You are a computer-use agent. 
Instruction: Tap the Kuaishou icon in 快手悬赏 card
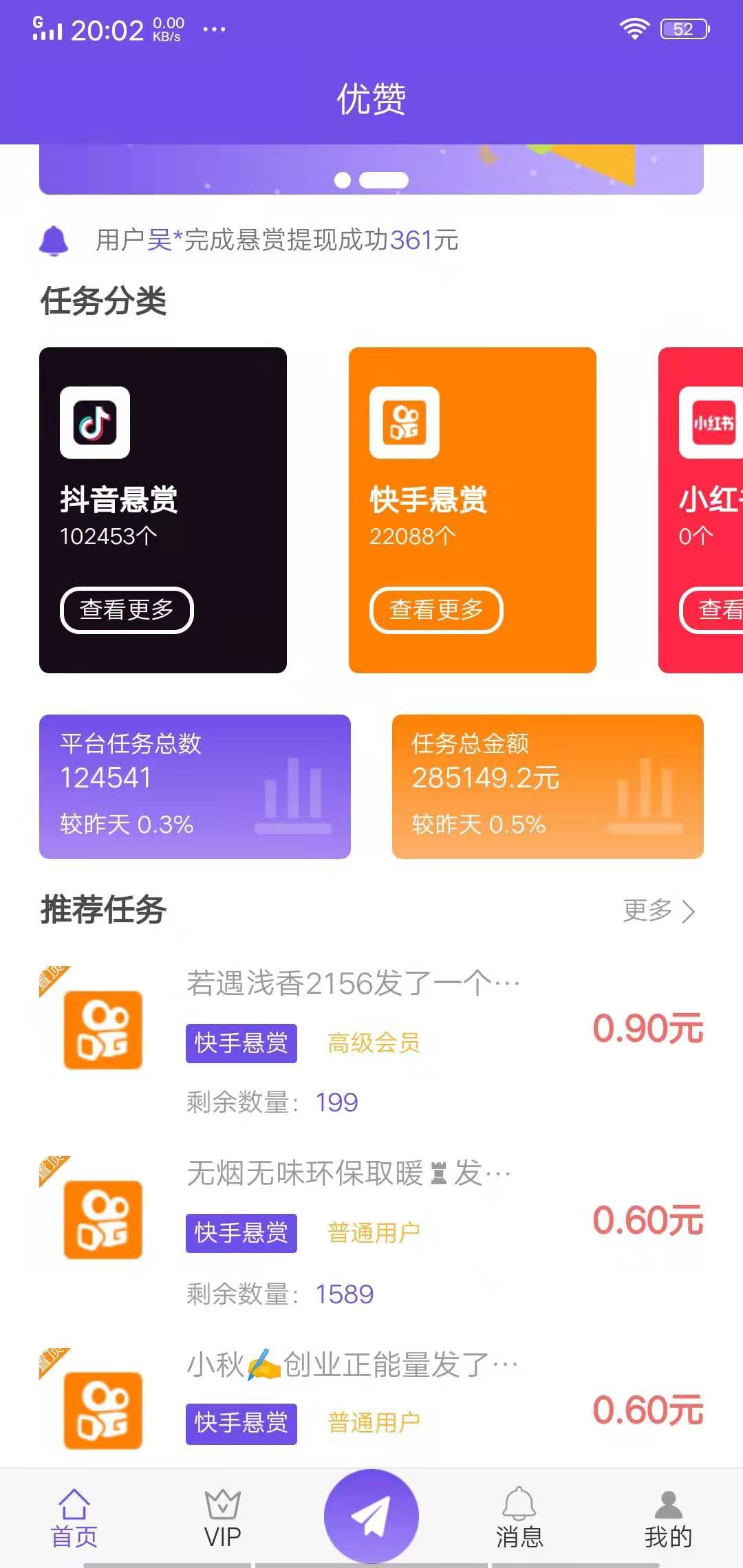404,424
